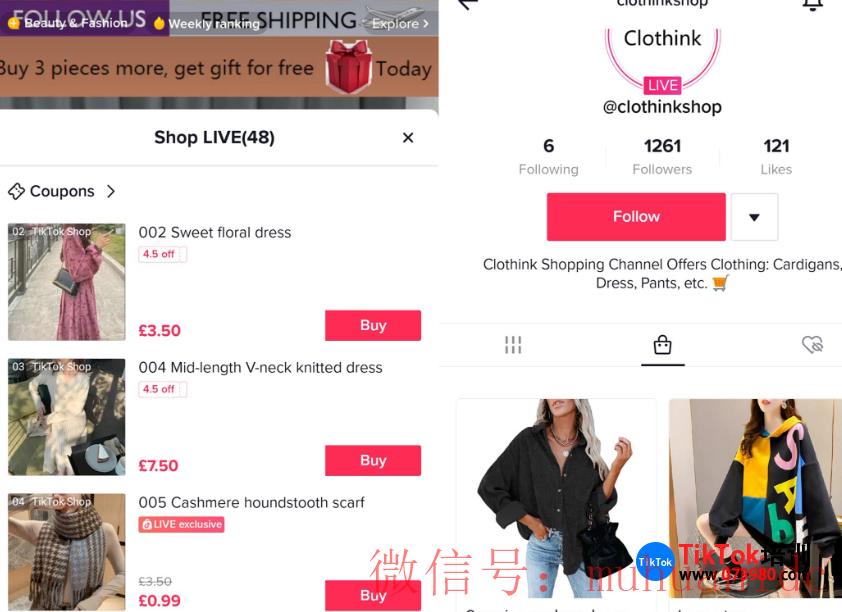Image resolution: width=842 pixels, height=612 pixels.
Task: Switch to the shopping bag tab
Action: coord(662,345)
